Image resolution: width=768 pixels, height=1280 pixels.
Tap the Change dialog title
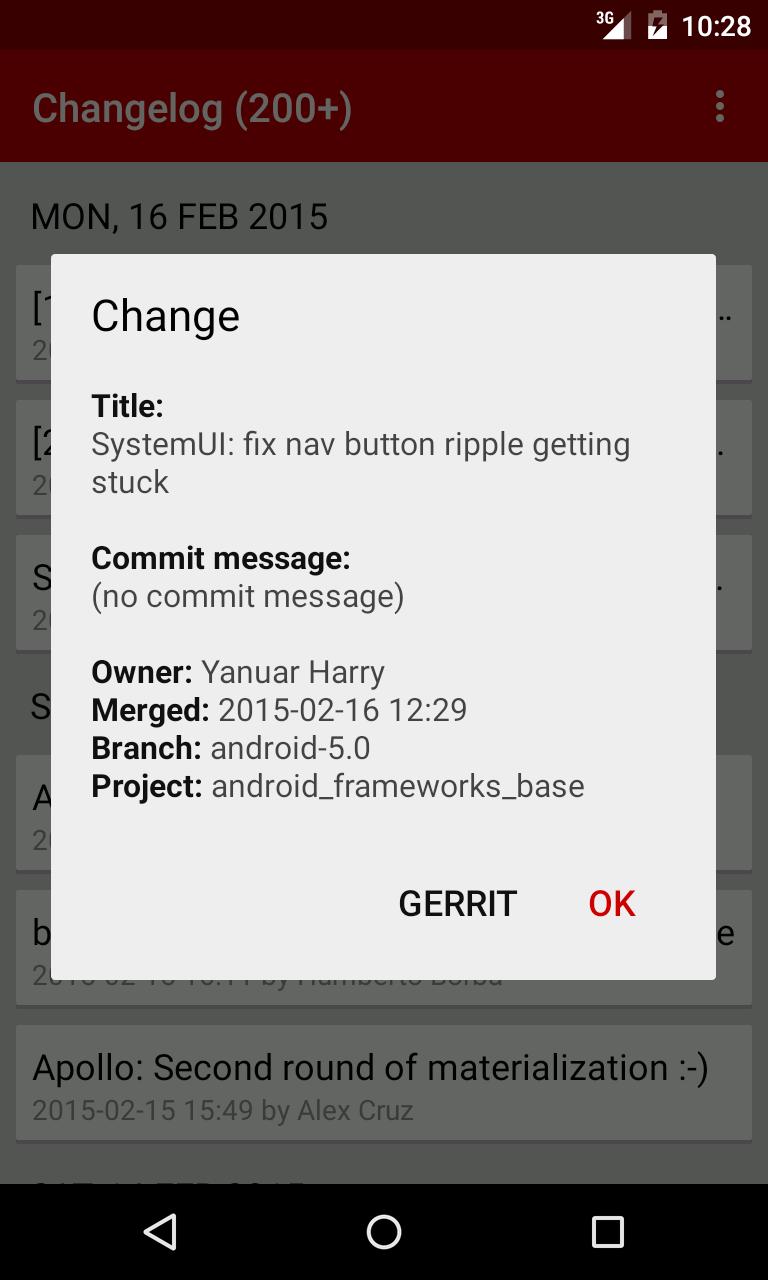165,315
